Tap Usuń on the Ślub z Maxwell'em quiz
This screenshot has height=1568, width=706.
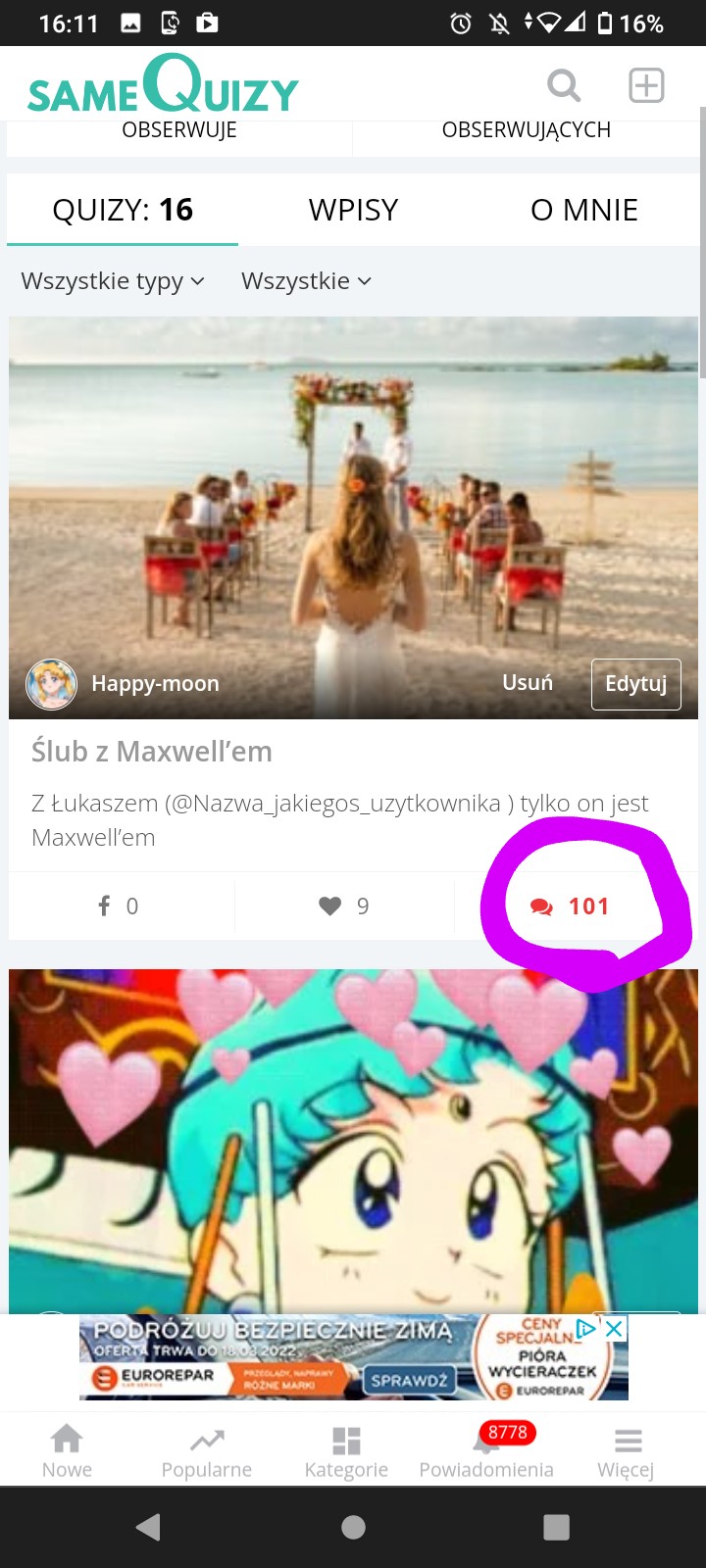pyautogui.click(x=528, y=682)
